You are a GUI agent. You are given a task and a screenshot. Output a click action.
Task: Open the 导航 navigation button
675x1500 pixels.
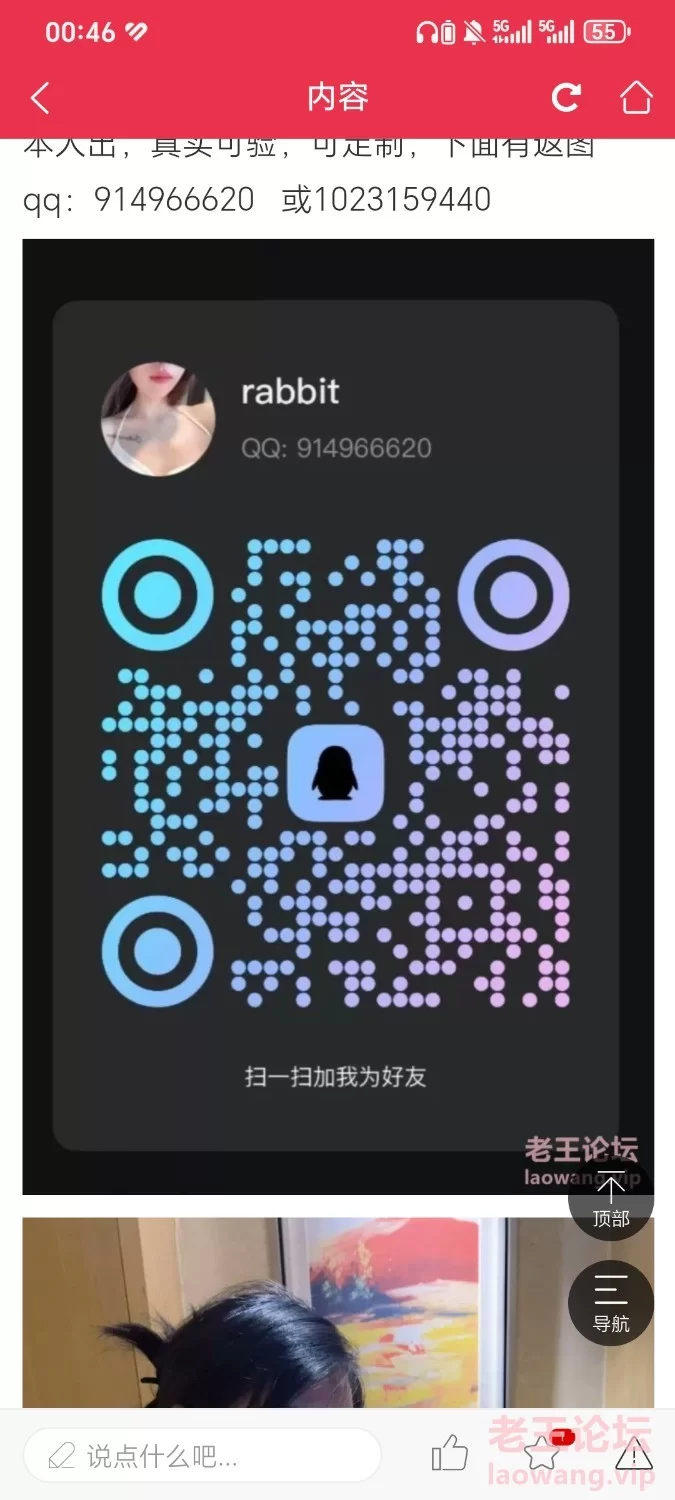tap(611, 1303)
